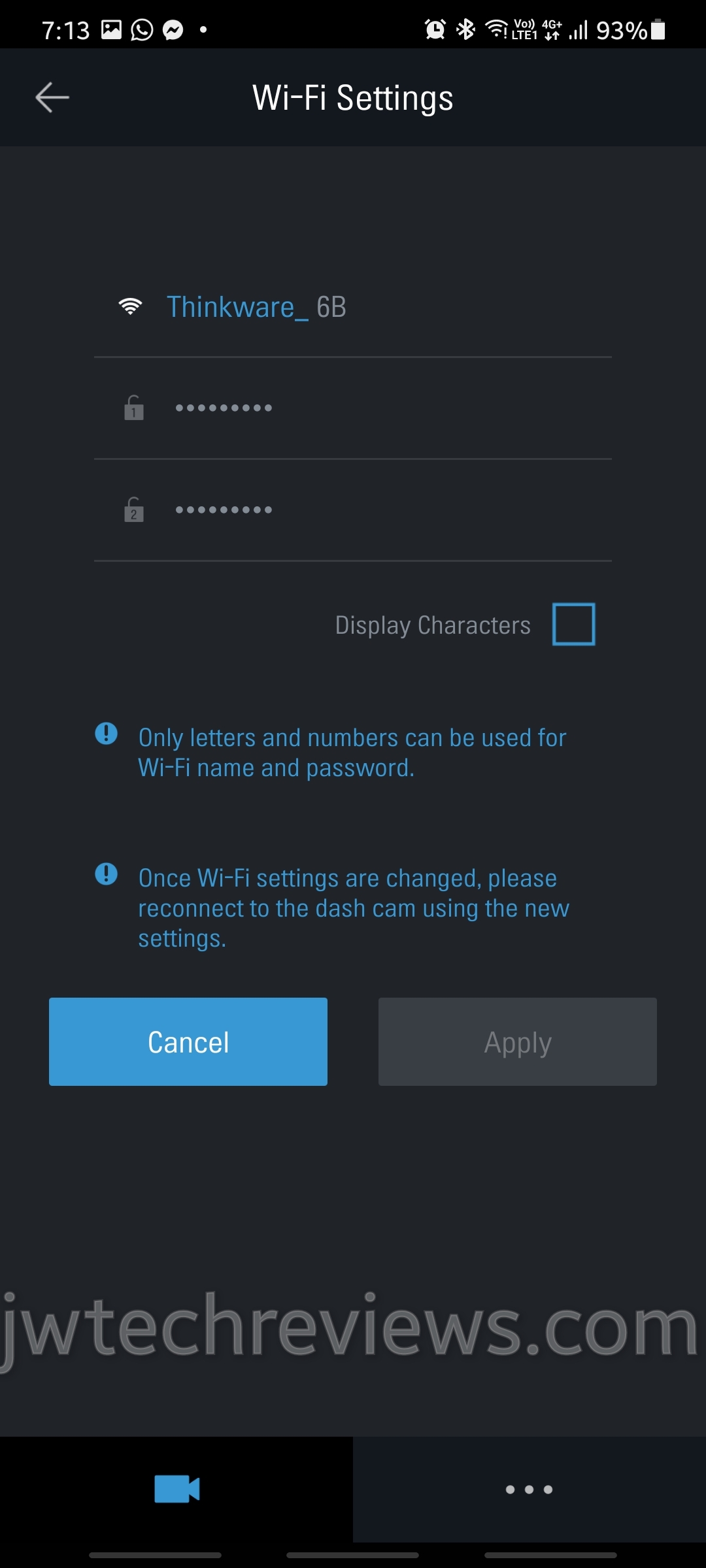
Task: Cancel the Wi-Fi settings changes
Action: (188, 1042)
